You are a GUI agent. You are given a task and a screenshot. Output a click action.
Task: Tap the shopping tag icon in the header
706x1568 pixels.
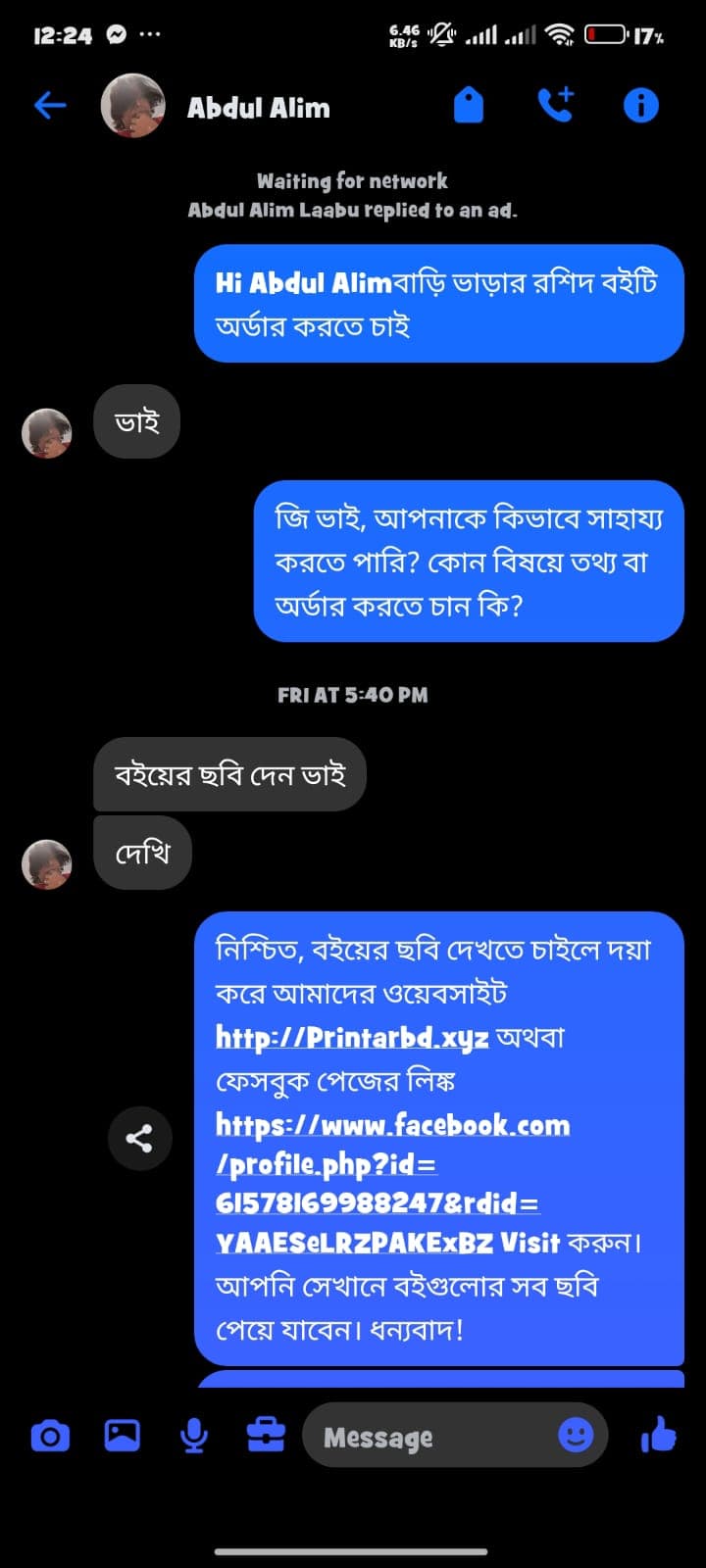(469, 104)
